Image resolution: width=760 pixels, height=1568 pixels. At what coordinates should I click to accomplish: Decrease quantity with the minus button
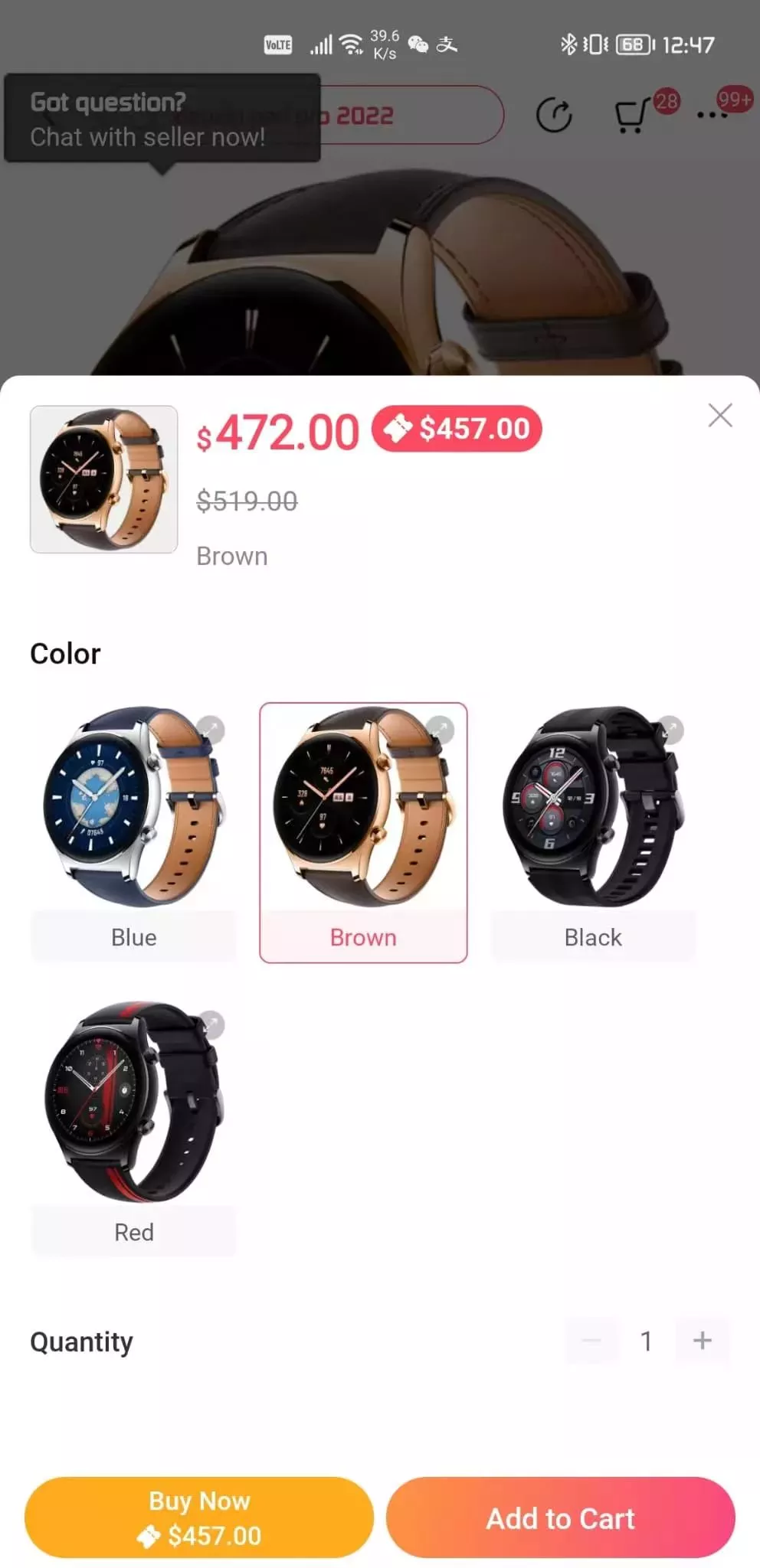tap(591, 1341)
